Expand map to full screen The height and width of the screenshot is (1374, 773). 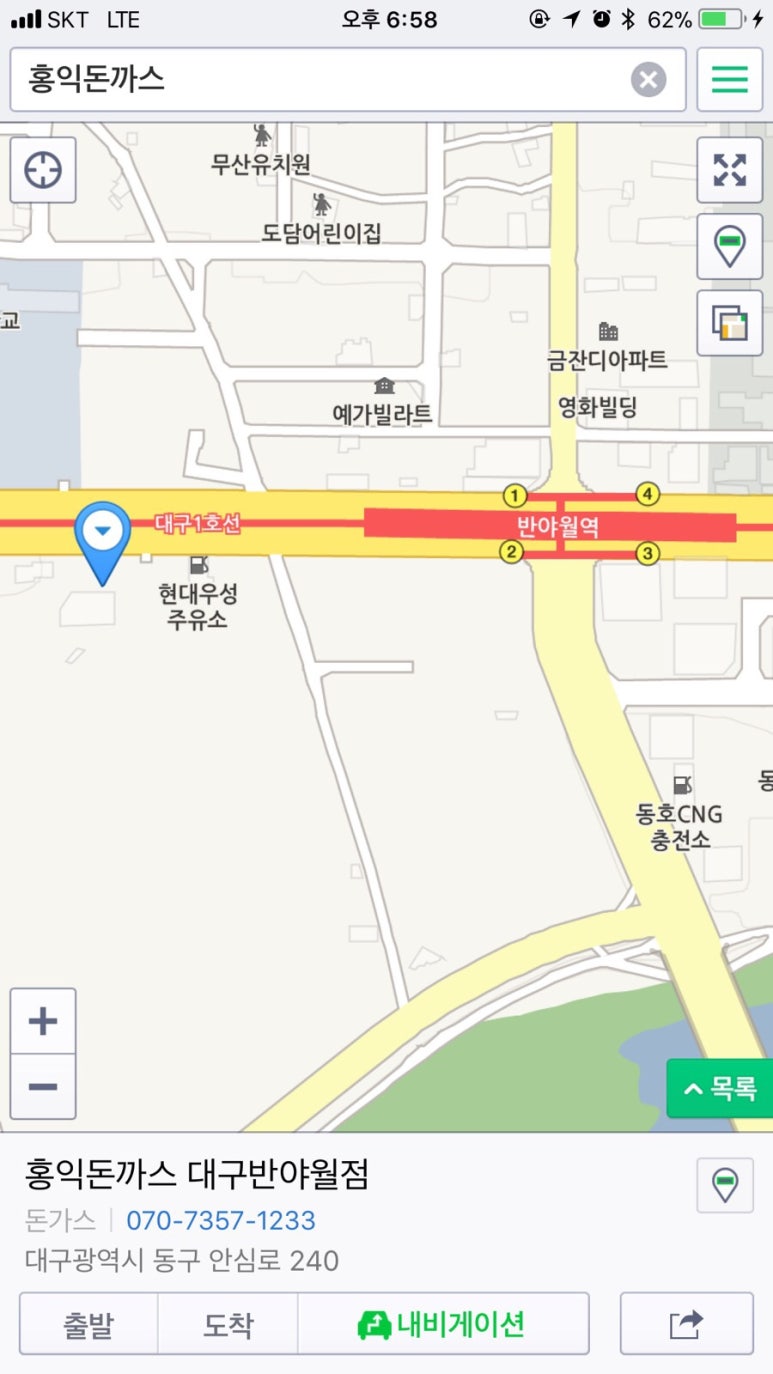tap(729, 170)
